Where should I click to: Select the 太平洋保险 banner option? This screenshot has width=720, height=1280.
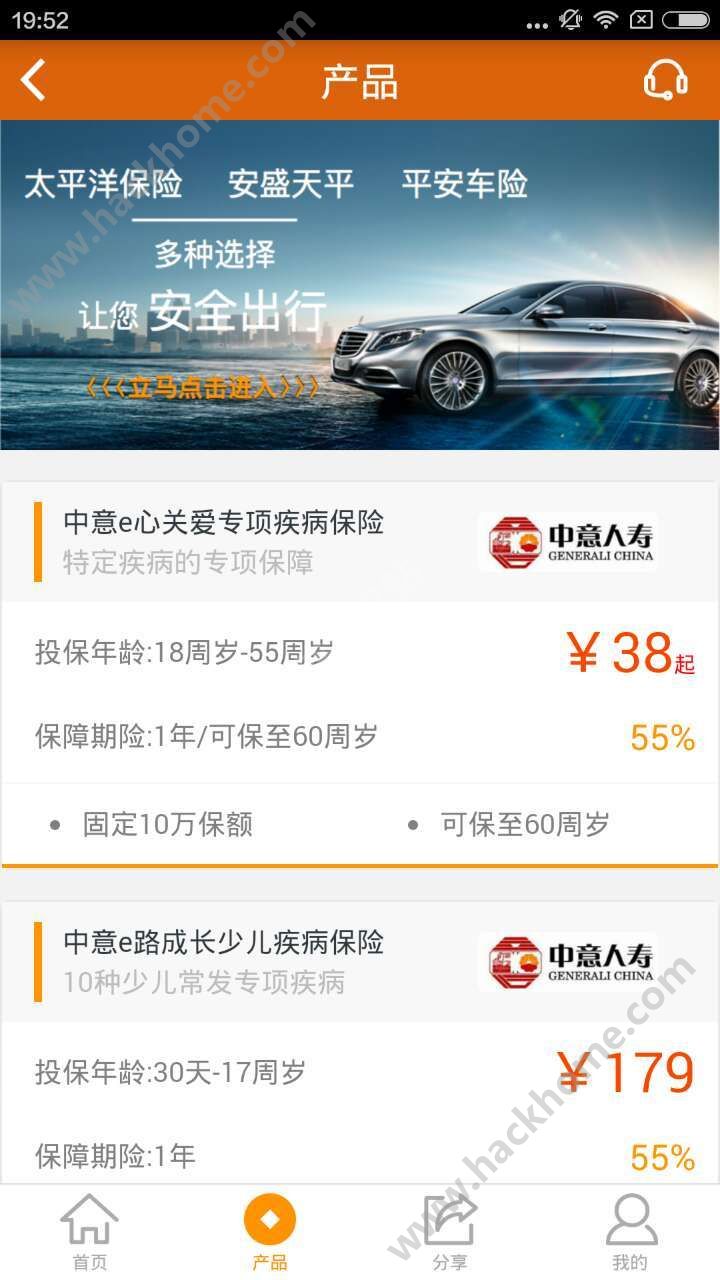103,187
